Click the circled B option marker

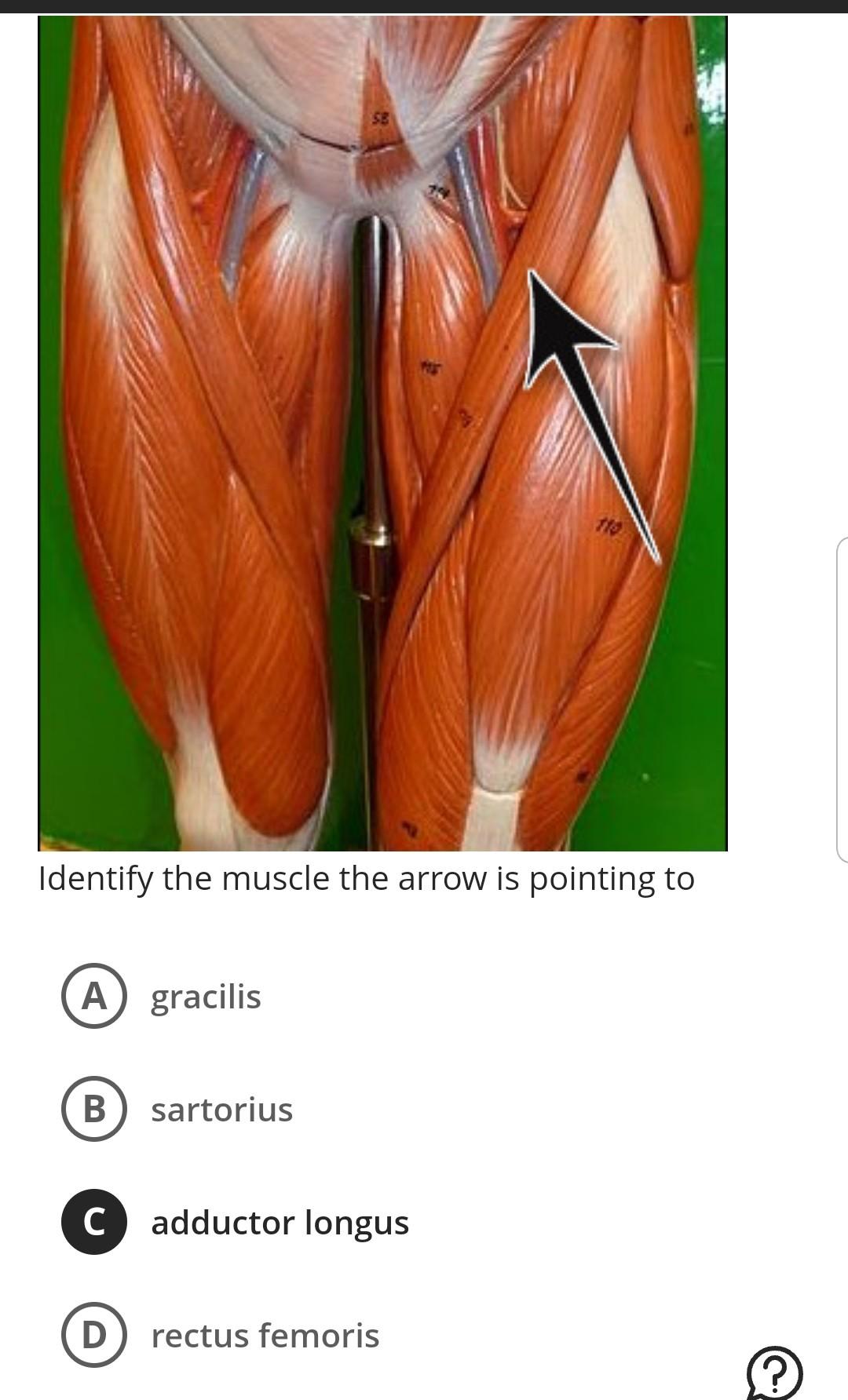click(x=94, y=1110)
